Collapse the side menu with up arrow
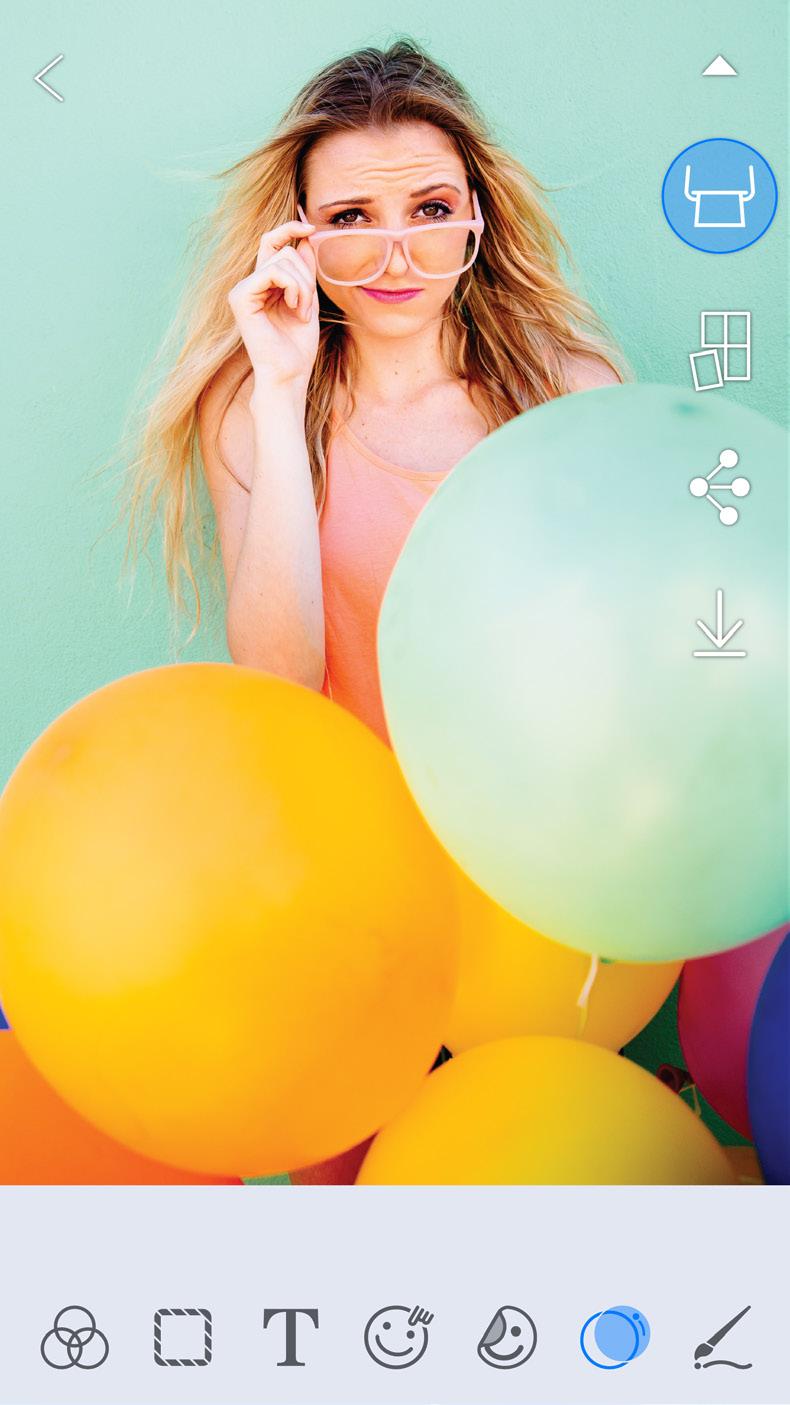 pos(719,67)
